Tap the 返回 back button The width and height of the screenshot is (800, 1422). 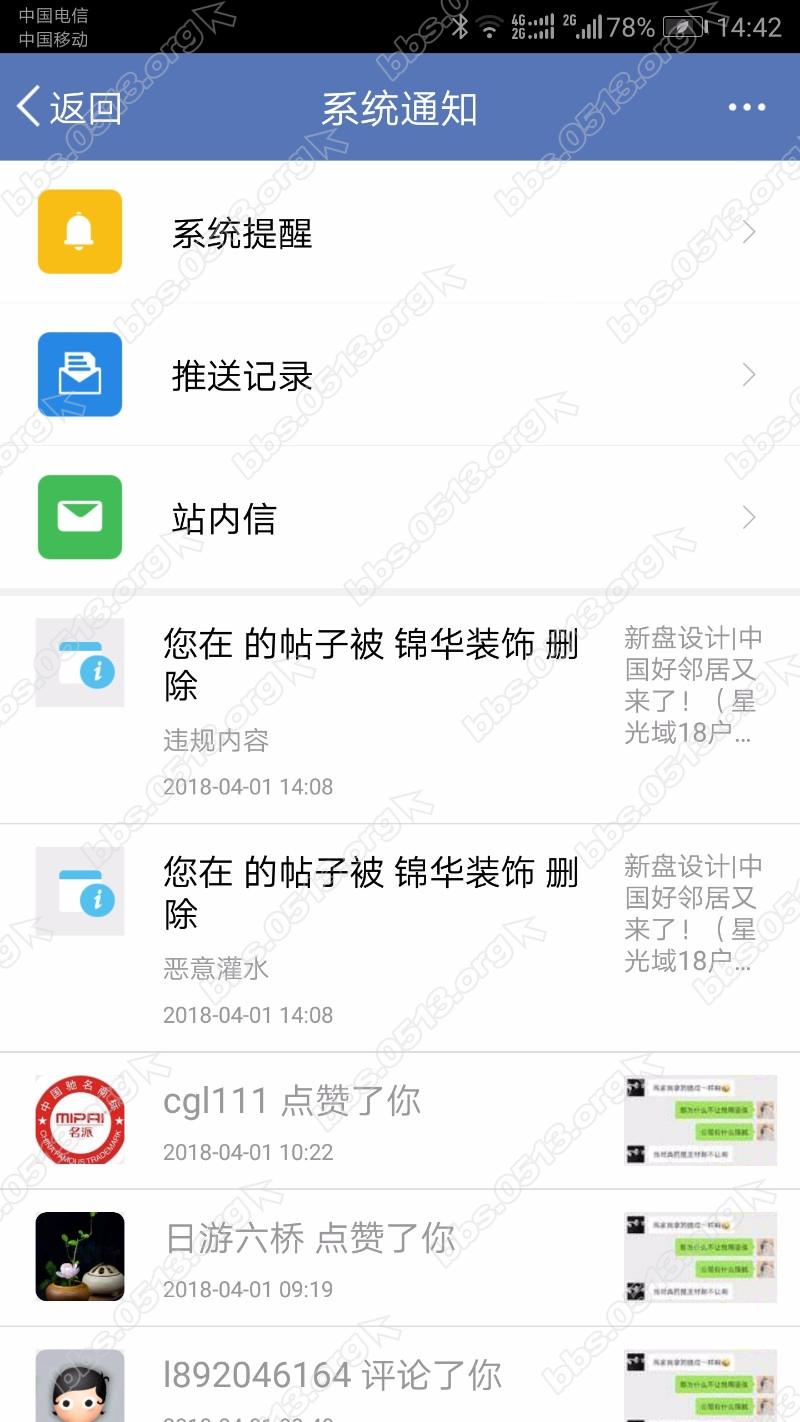68,107
